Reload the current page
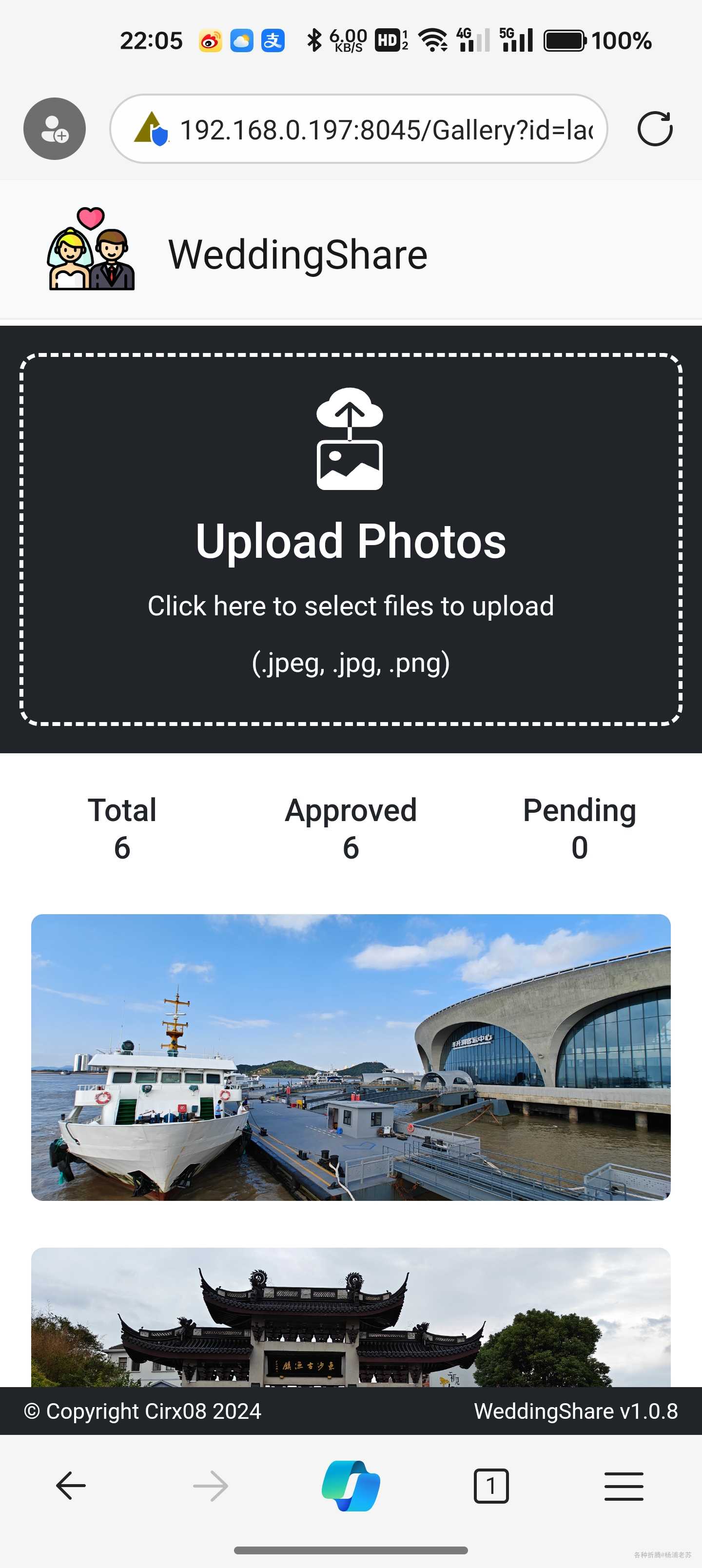This screenshot has width=702, height=1568. click(x=655, y=129)
